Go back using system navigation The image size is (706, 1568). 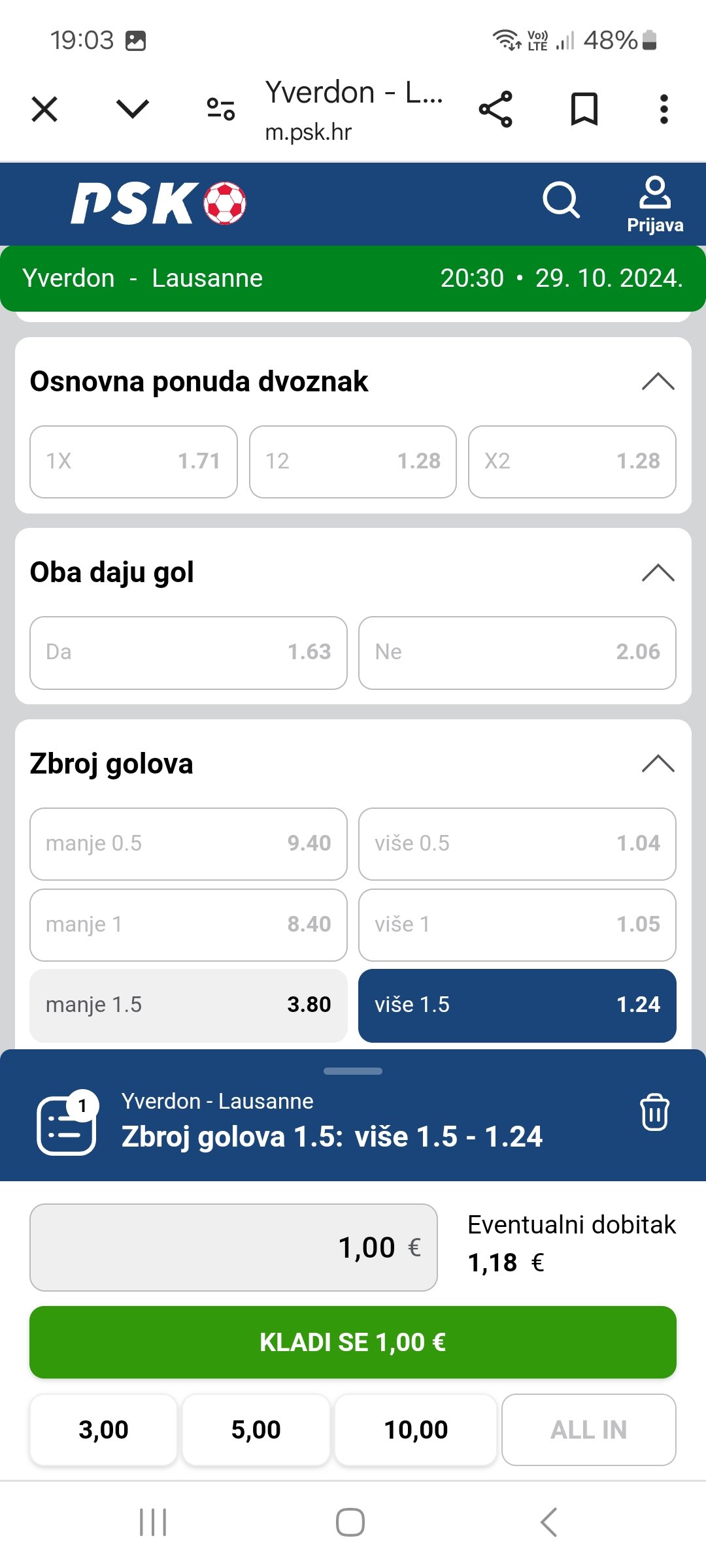click(x=548, y=1522)
